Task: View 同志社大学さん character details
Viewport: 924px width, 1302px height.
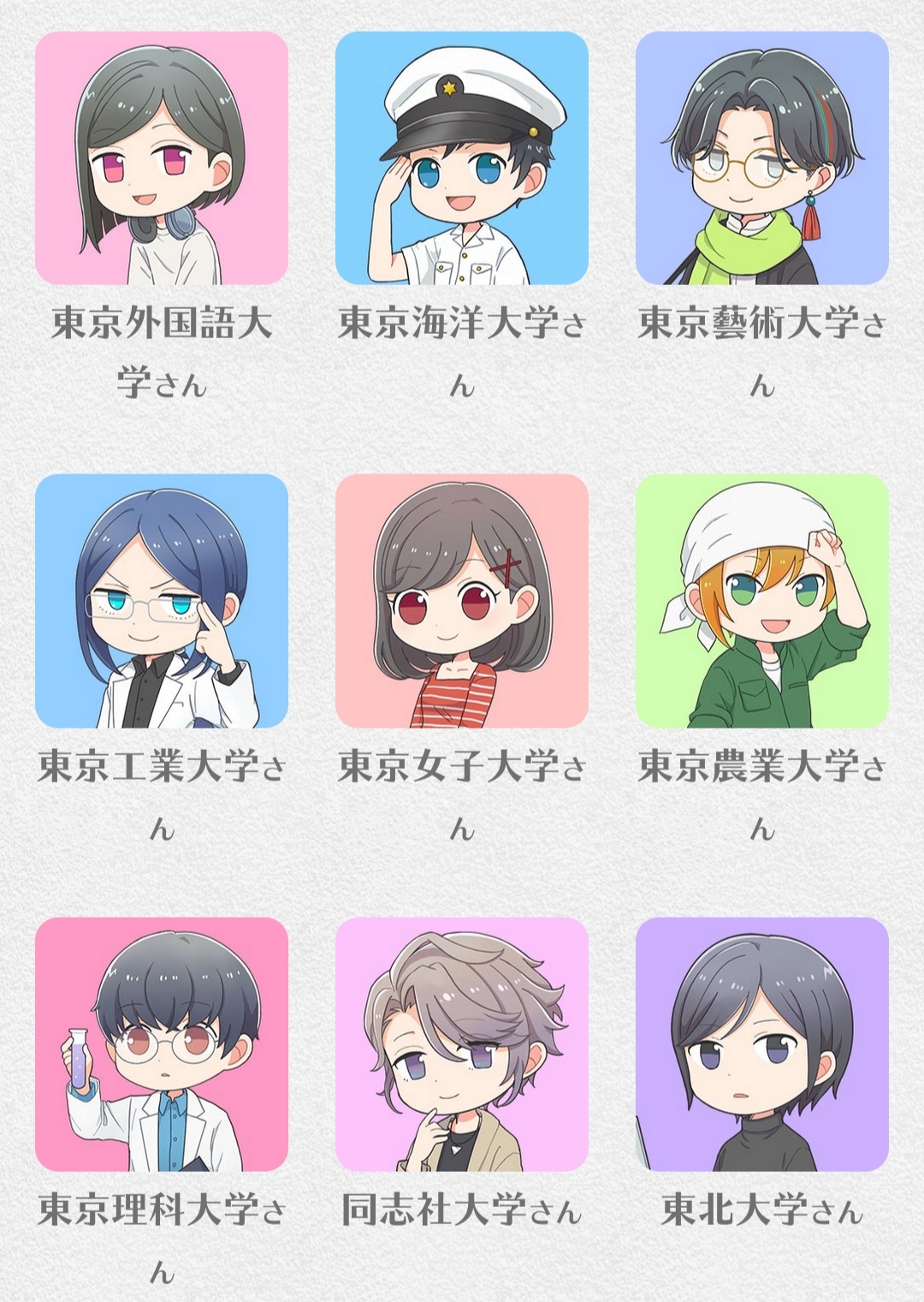Action: pos(462,1043)
